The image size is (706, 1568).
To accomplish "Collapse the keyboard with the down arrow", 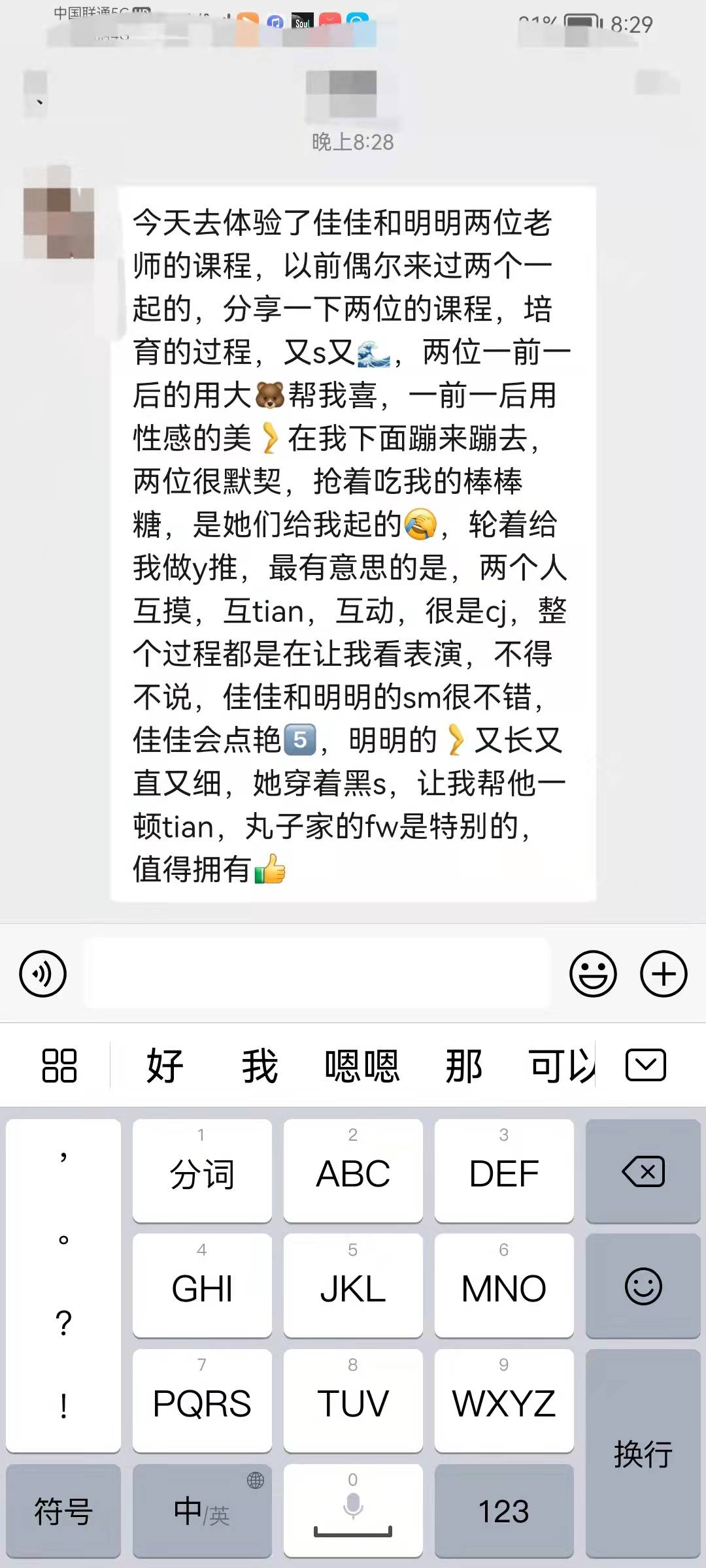I will click(x=645, y=1066).
